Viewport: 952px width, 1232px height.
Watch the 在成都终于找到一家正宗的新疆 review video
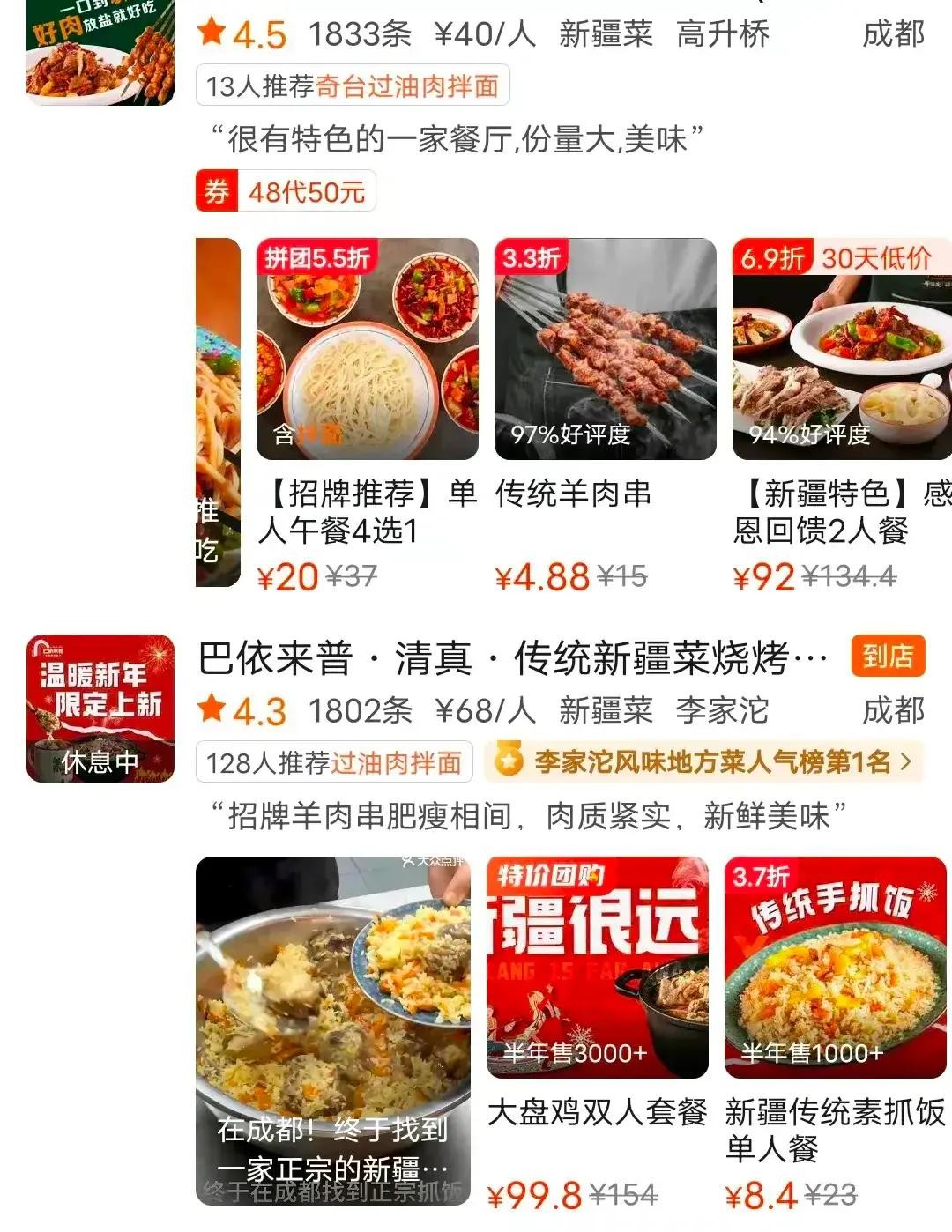[x=333, y=1029]
